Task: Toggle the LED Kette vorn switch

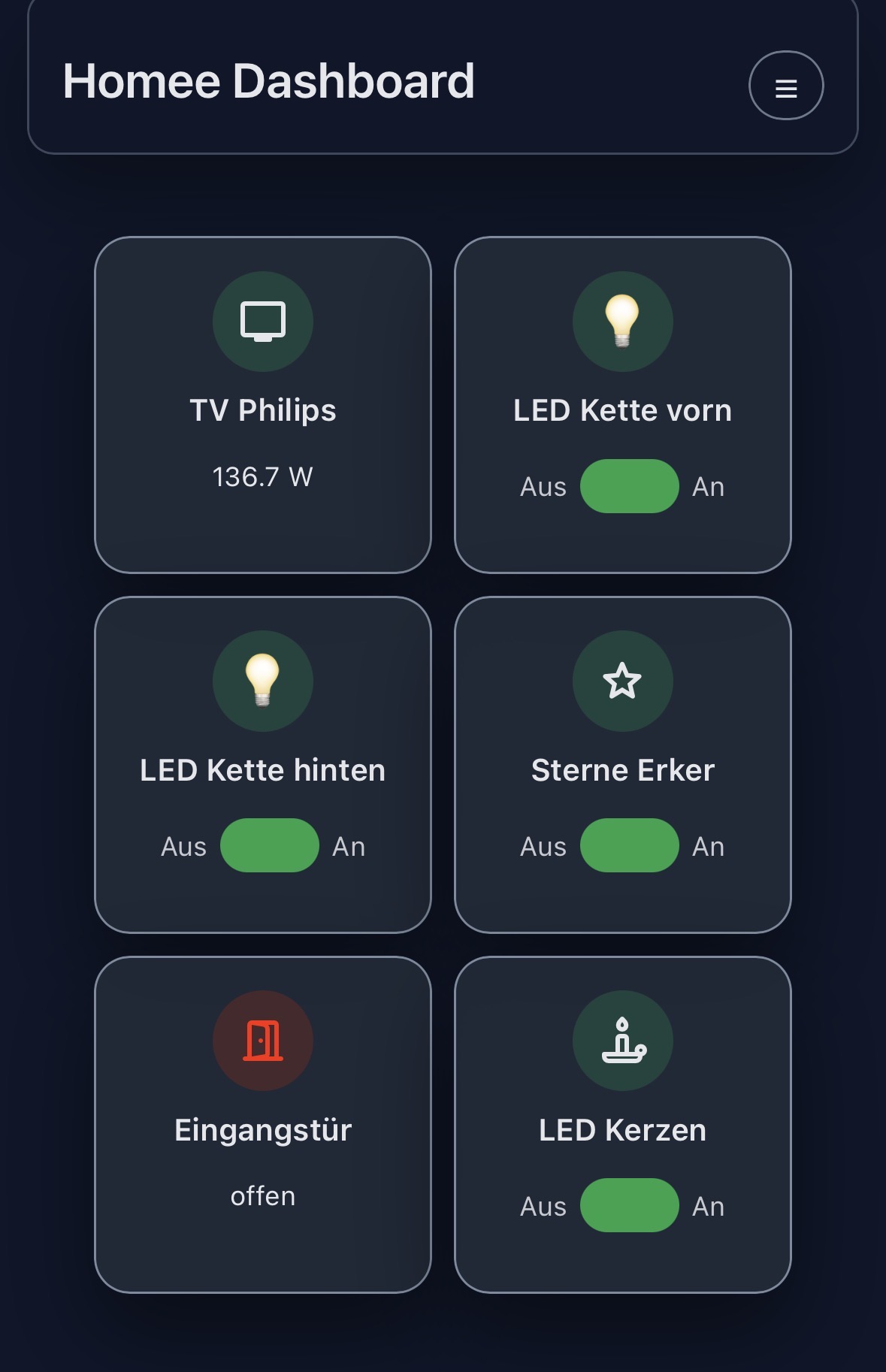Action: 629,486
